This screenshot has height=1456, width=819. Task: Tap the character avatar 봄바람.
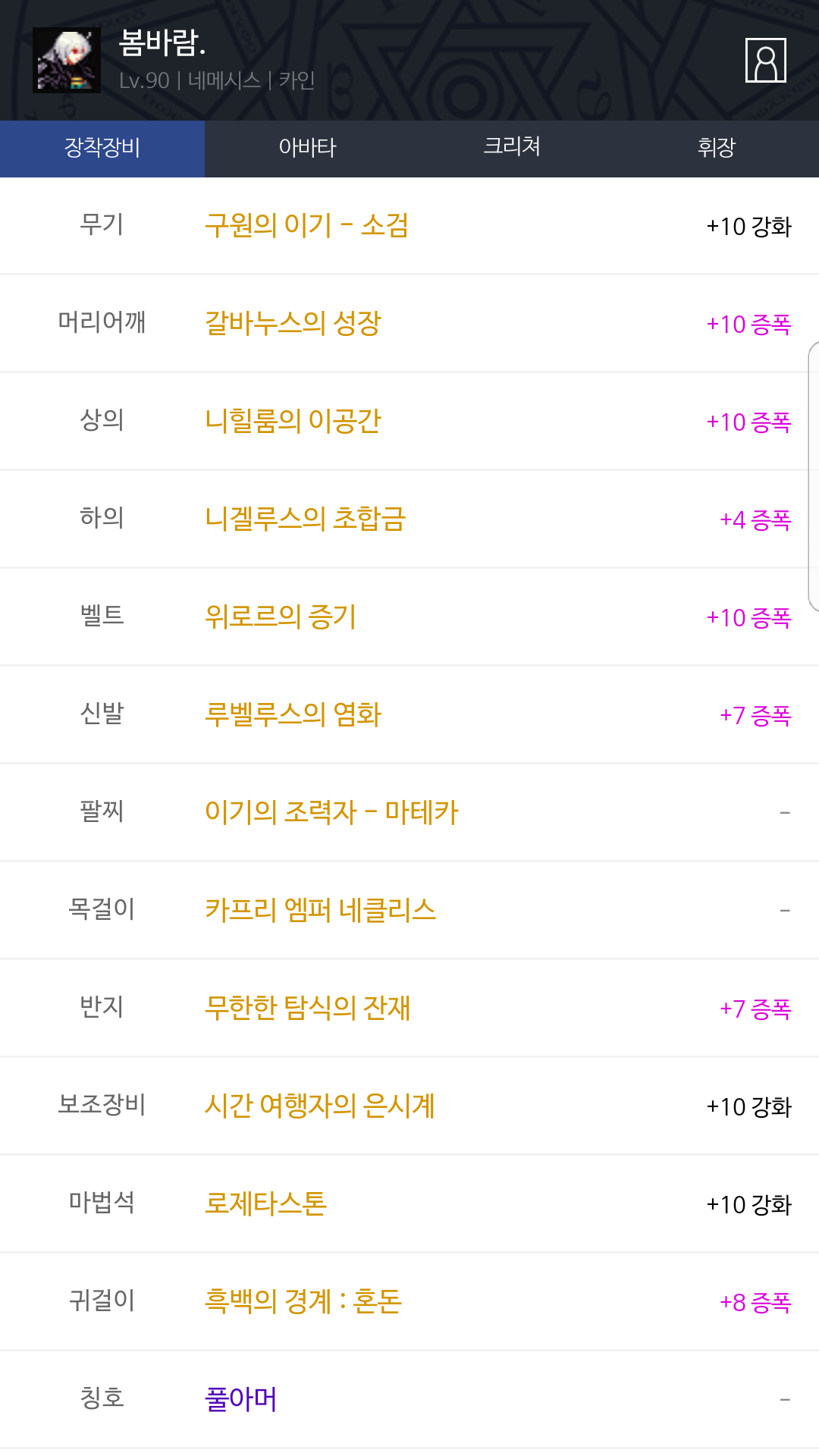click(x=67, y=61)
